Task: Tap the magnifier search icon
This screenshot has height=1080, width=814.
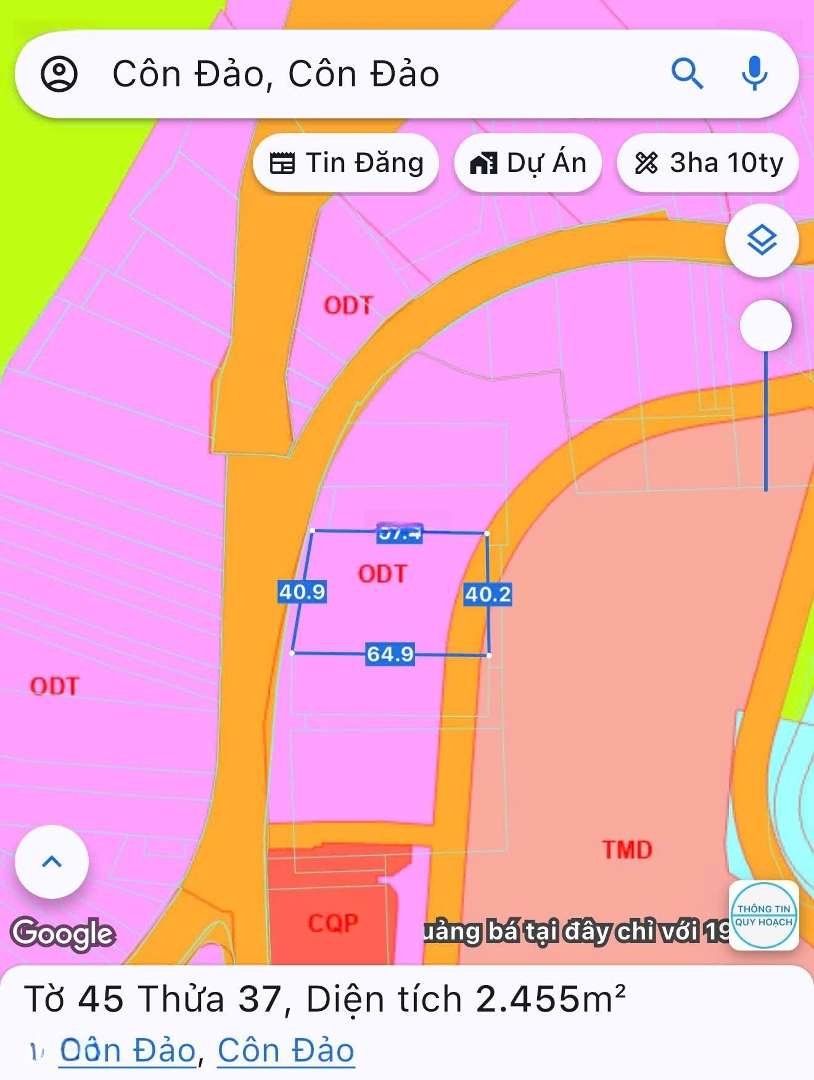Action: click(687, 73)
